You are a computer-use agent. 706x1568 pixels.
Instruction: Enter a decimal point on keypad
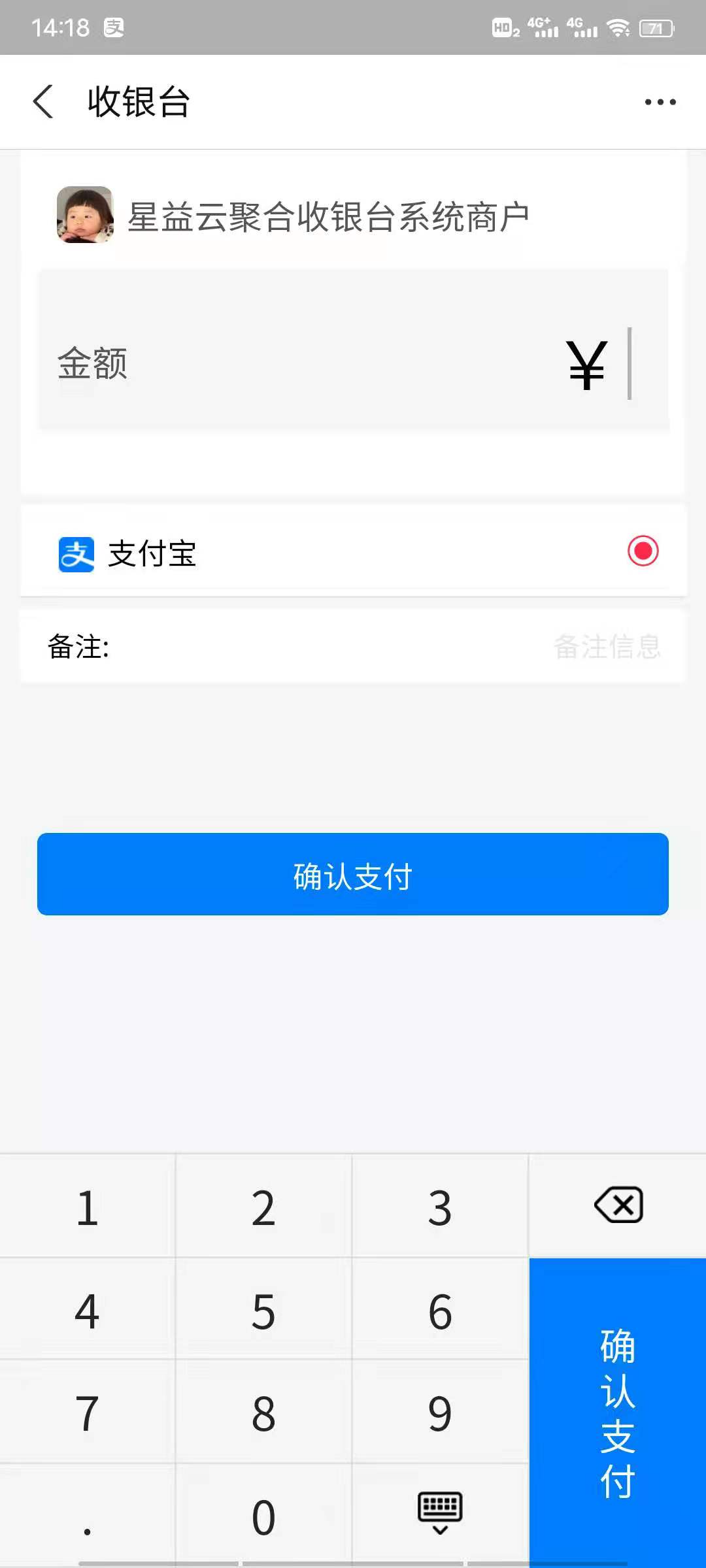click(x=88, y=1517)
